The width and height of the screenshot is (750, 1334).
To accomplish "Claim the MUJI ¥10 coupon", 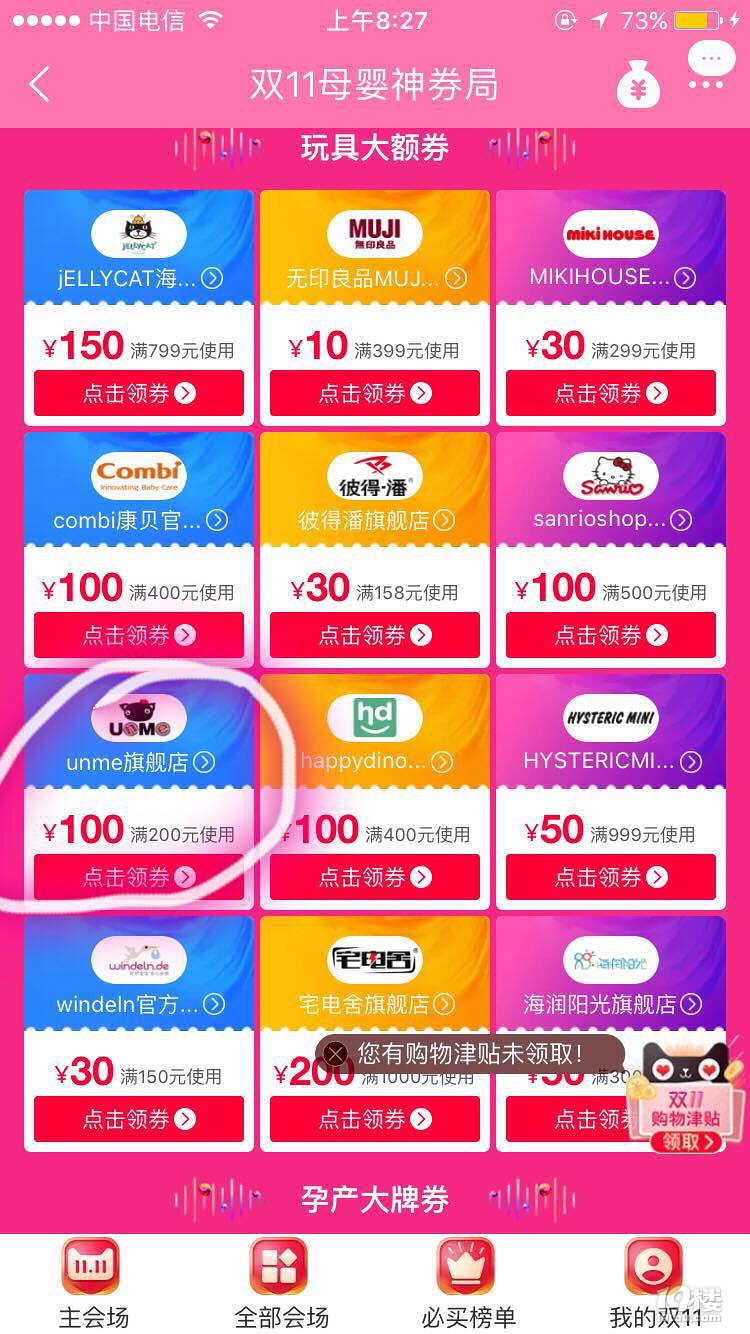I will [x=375, y=393].
